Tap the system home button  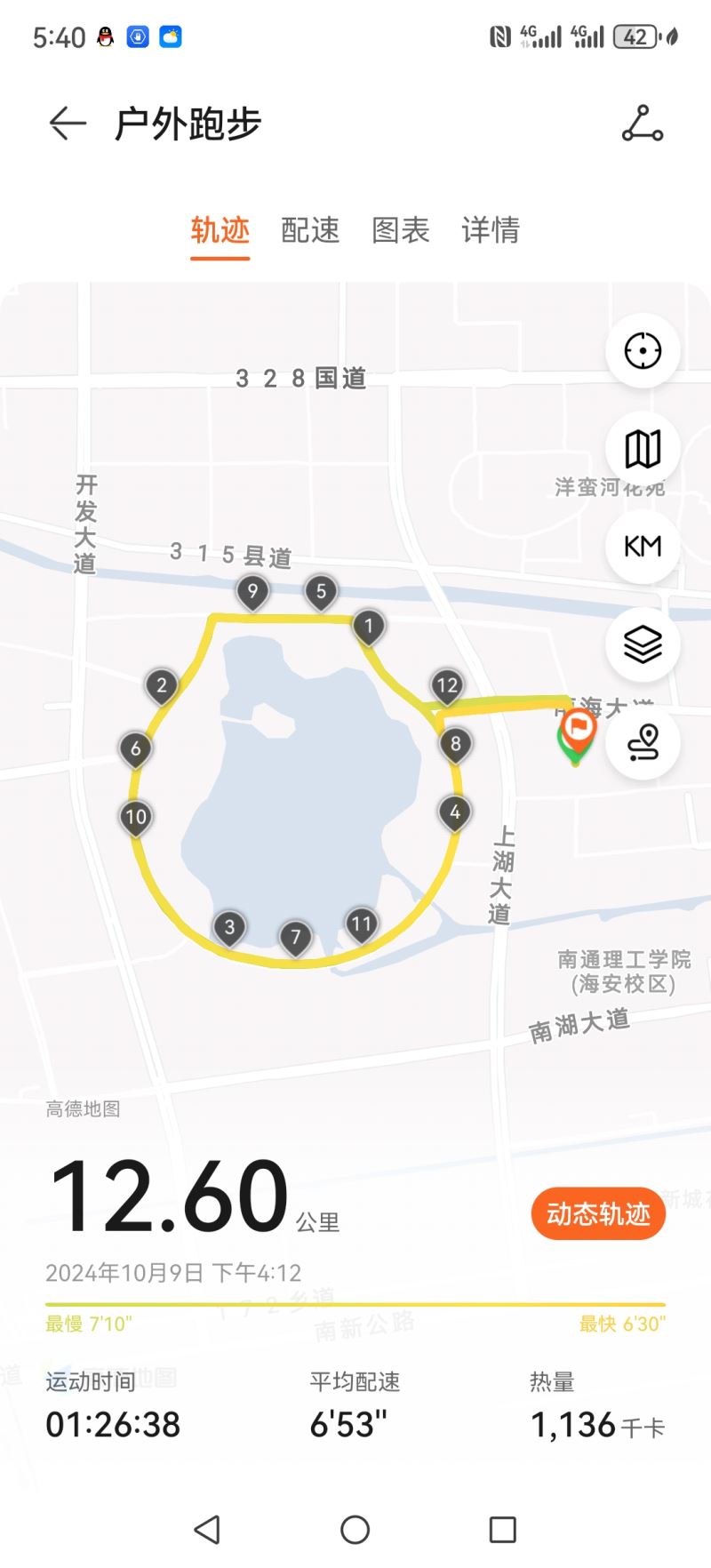(355, 1529)
